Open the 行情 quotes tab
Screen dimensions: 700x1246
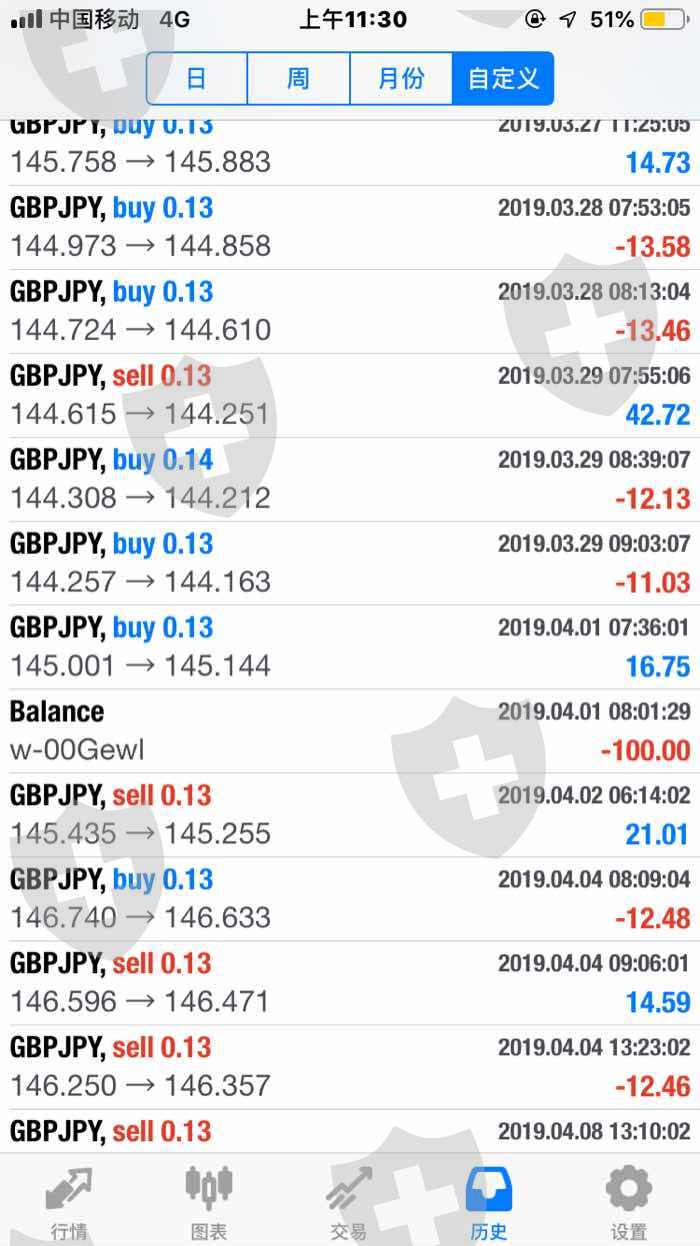[x=69, y=1202]
